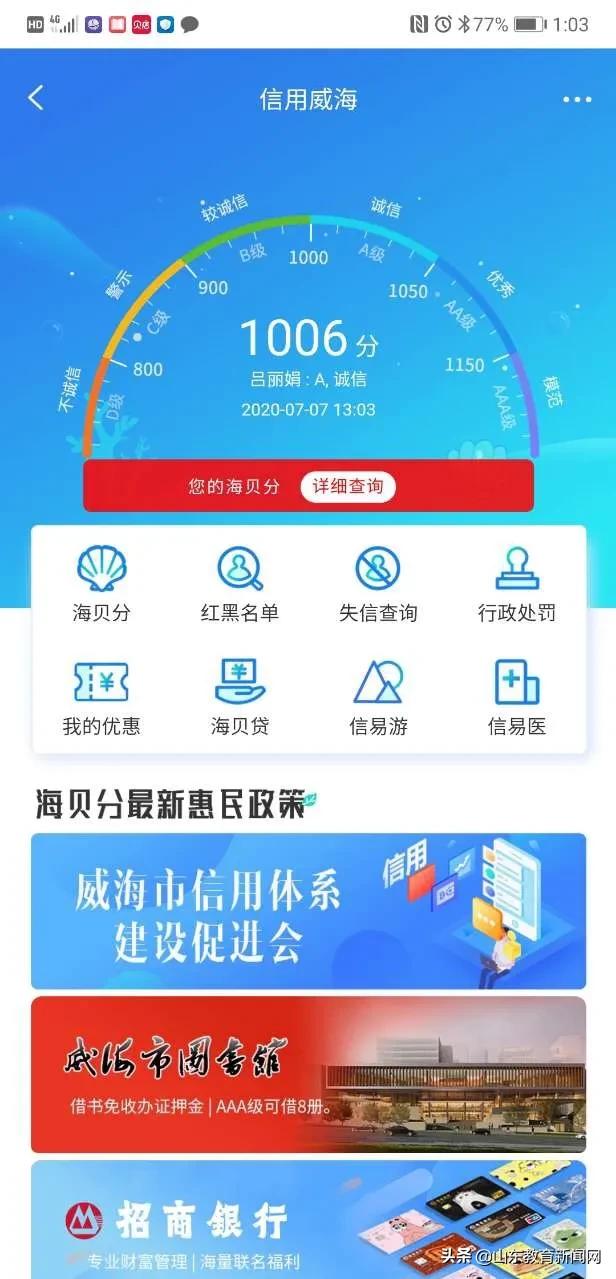Open 信易医 medical service
The height and width of the screenshot is (1279, 616).
pos(517,697)
